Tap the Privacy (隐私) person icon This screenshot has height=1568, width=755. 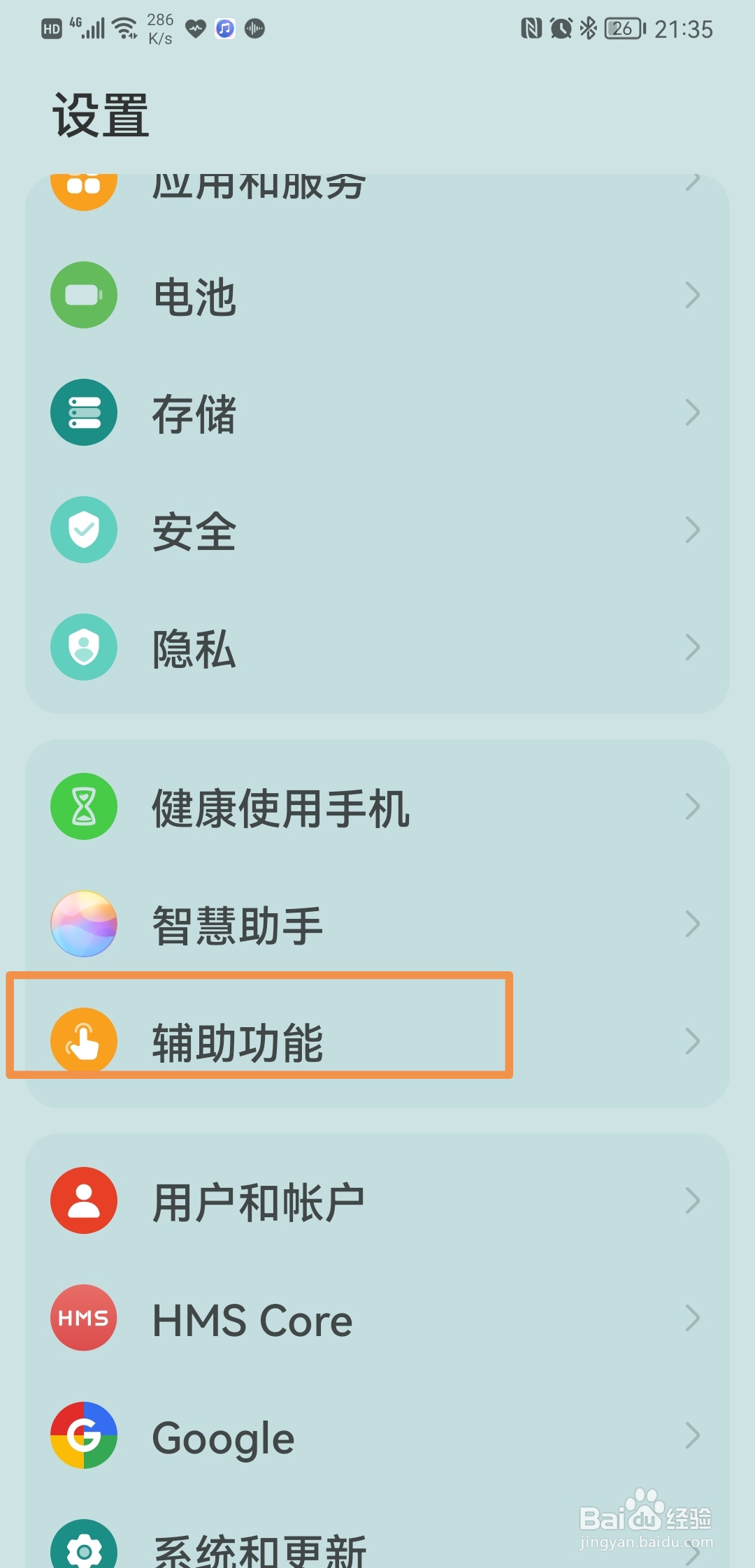[83, 647]
